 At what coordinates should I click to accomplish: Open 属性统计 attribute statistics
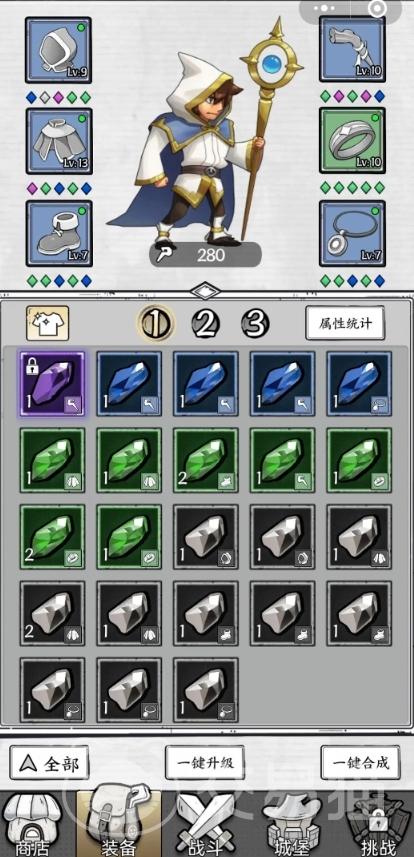(345, 323)
